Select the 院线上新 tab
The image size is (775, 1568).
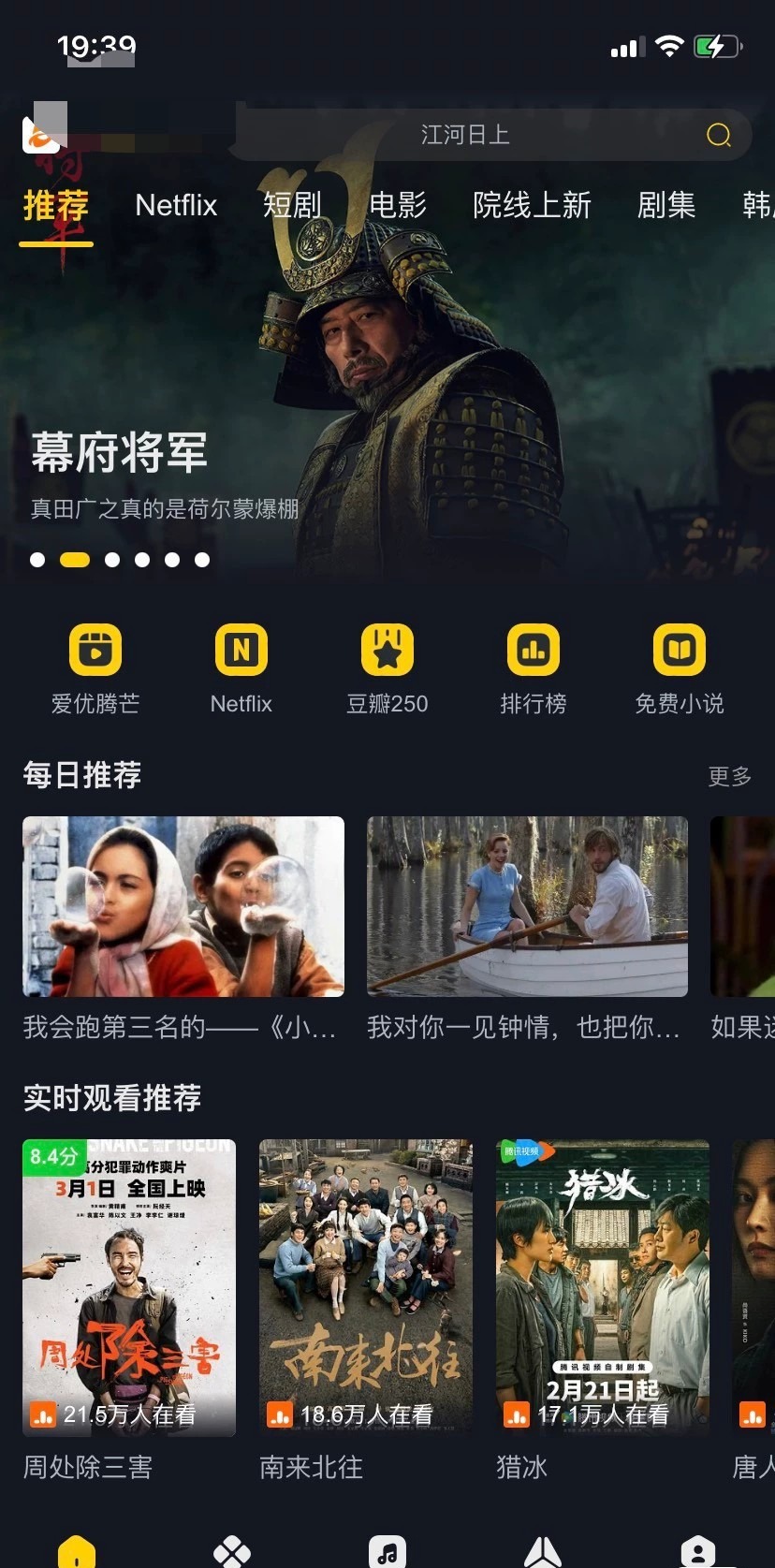click(x=532, y=205)
